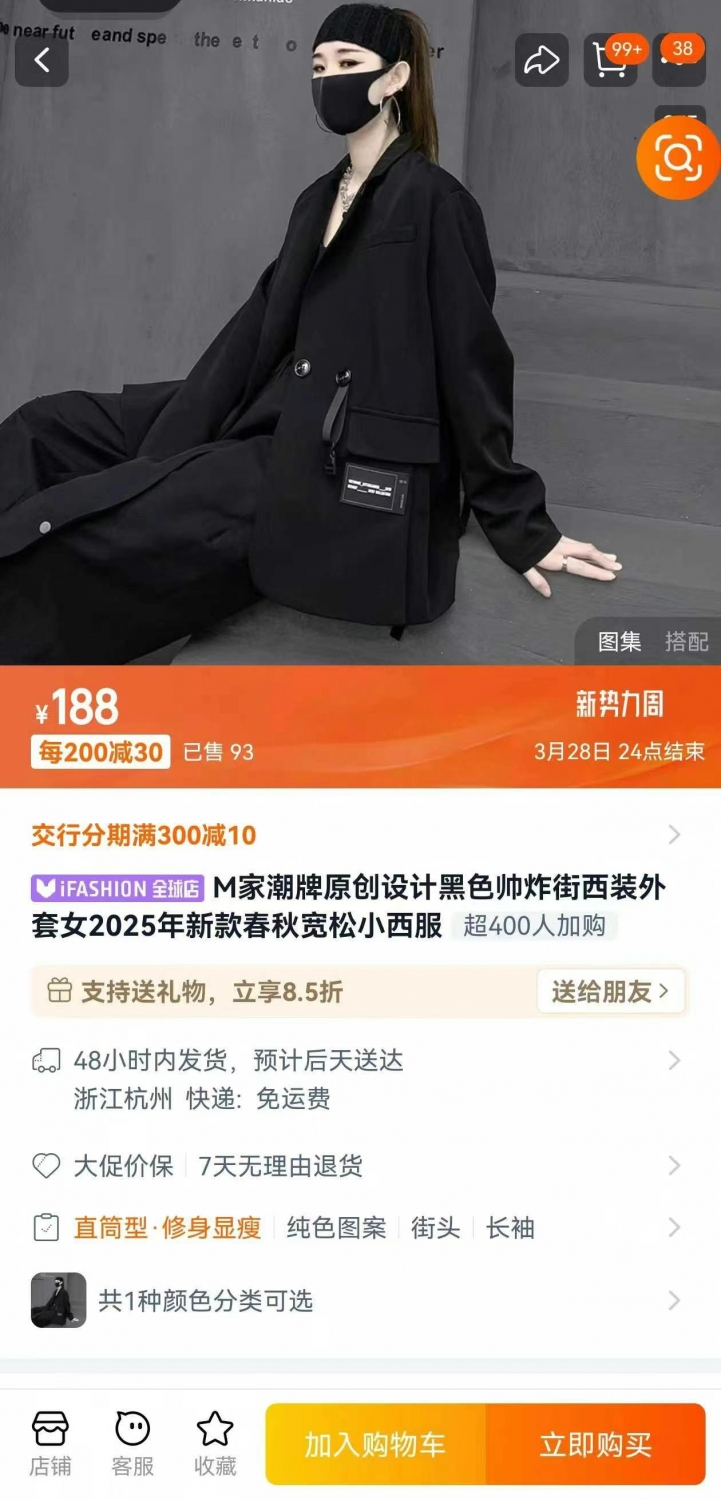The height and width of the screenshot is (1500, 721).
Task: Tap 加入购物车 to add to cart
Action: point(375,1444)
